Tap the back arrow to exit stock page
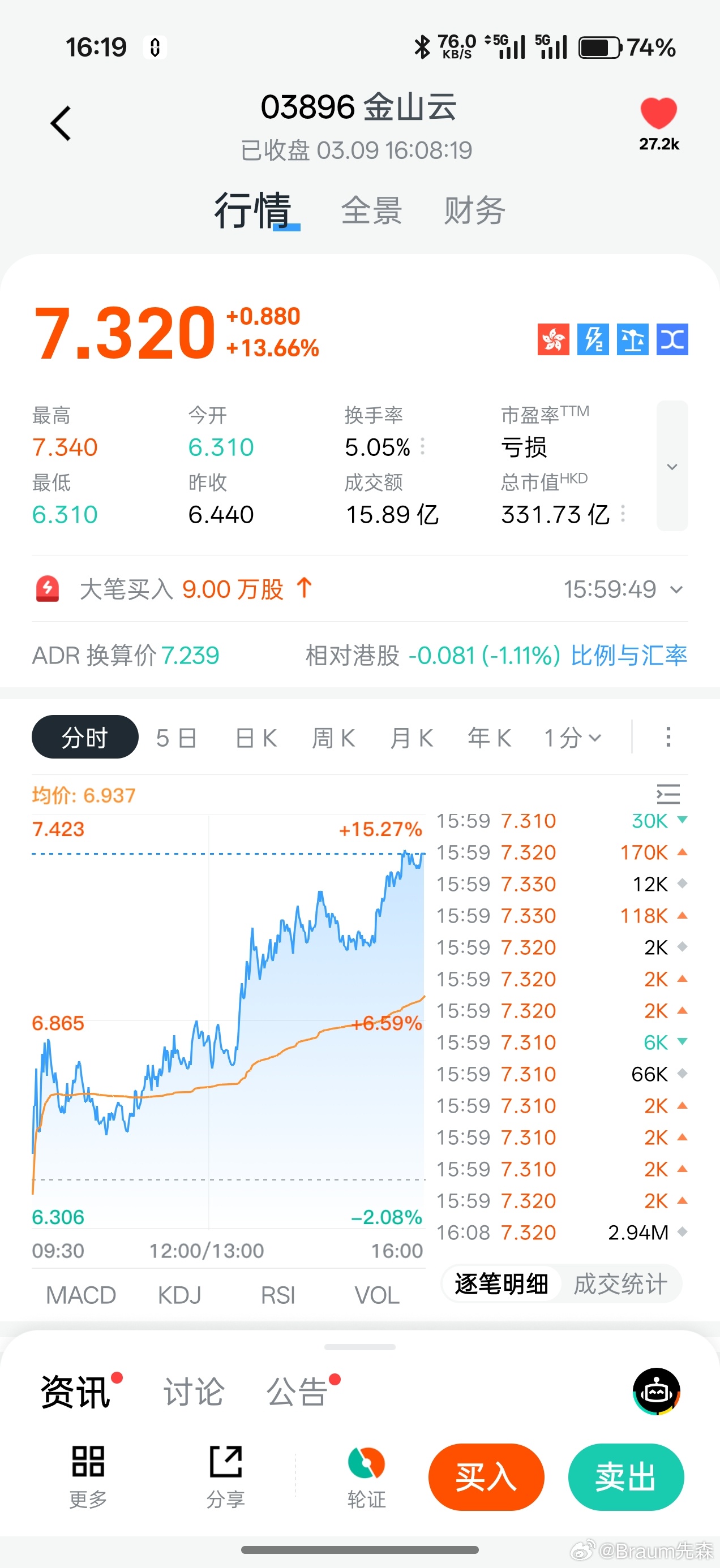The image size is (720, 1568). 61,122
